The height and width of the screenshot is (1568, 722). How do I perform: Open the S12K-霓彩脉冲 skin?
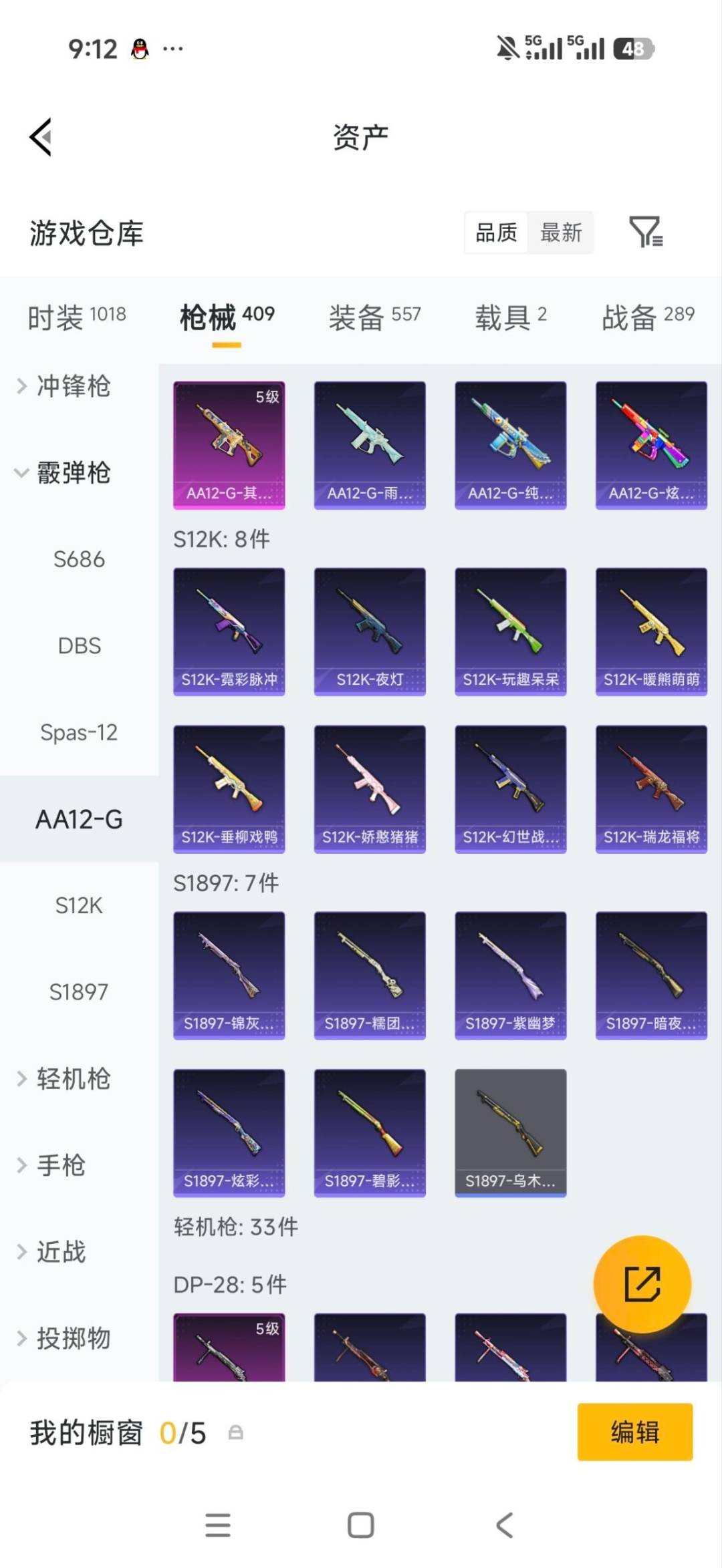pos(229,632)
